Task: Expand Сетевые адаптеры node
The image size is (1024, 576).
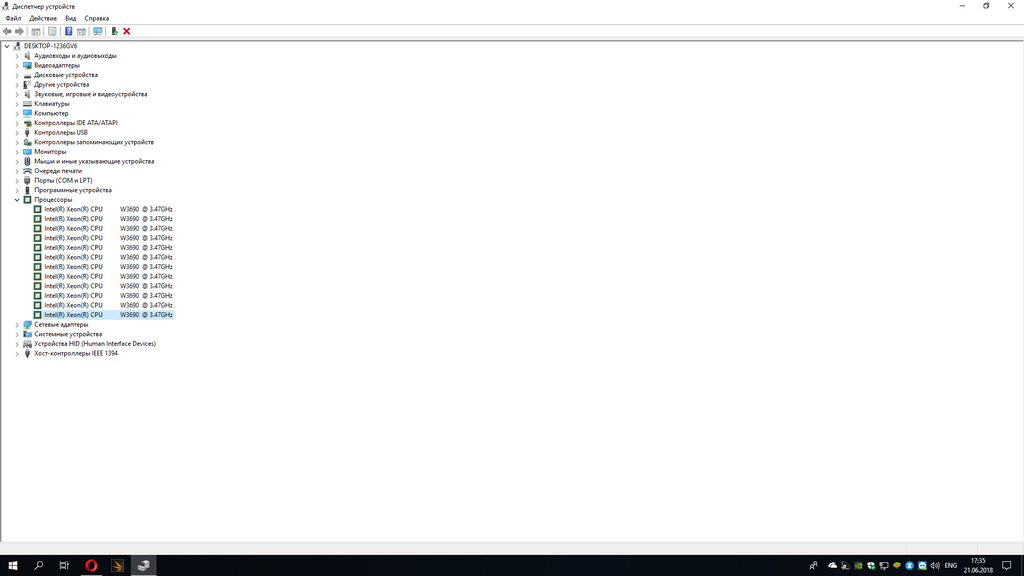Action: click(17, 325)
